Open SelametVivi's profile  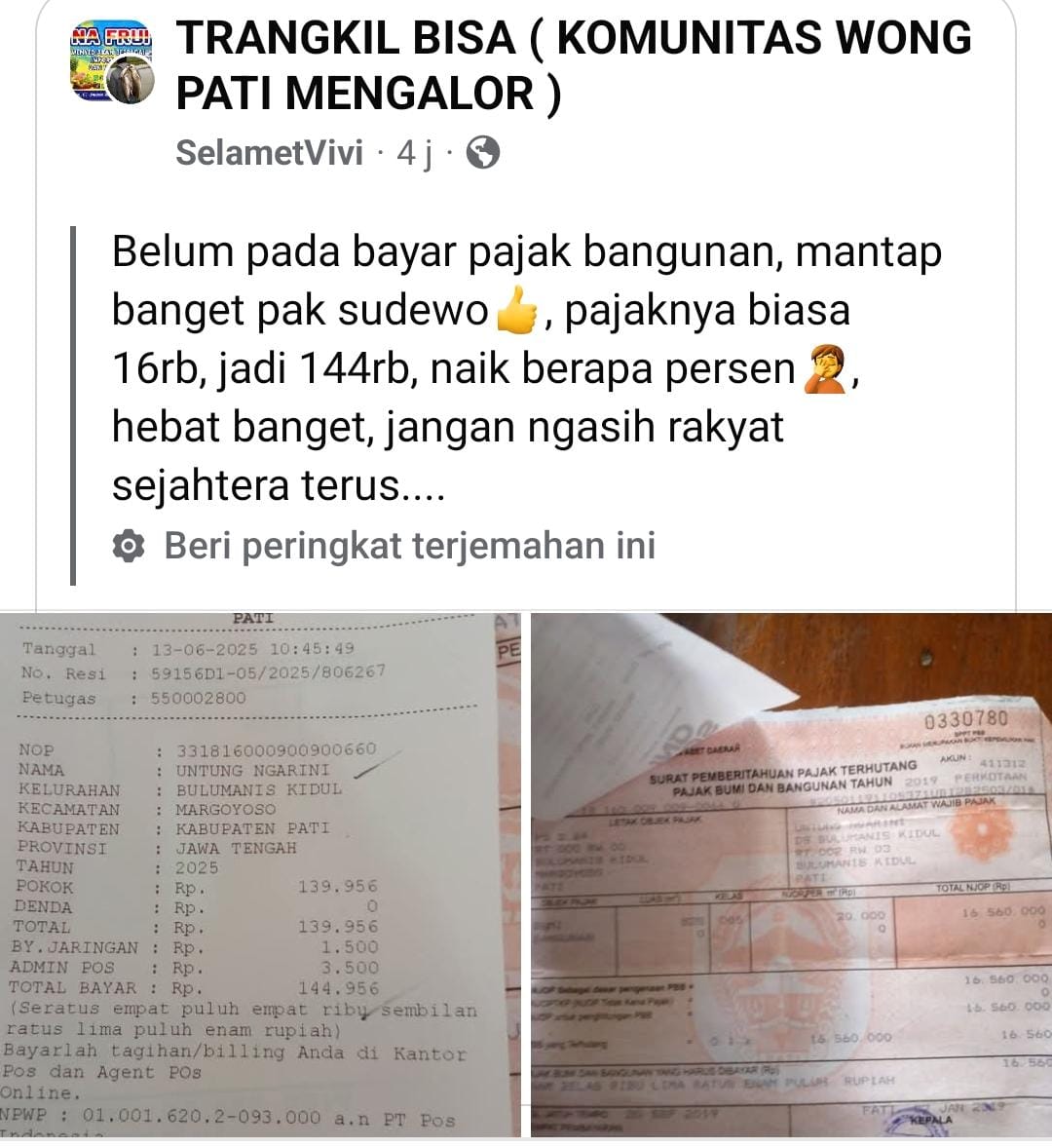coord(270,153)
